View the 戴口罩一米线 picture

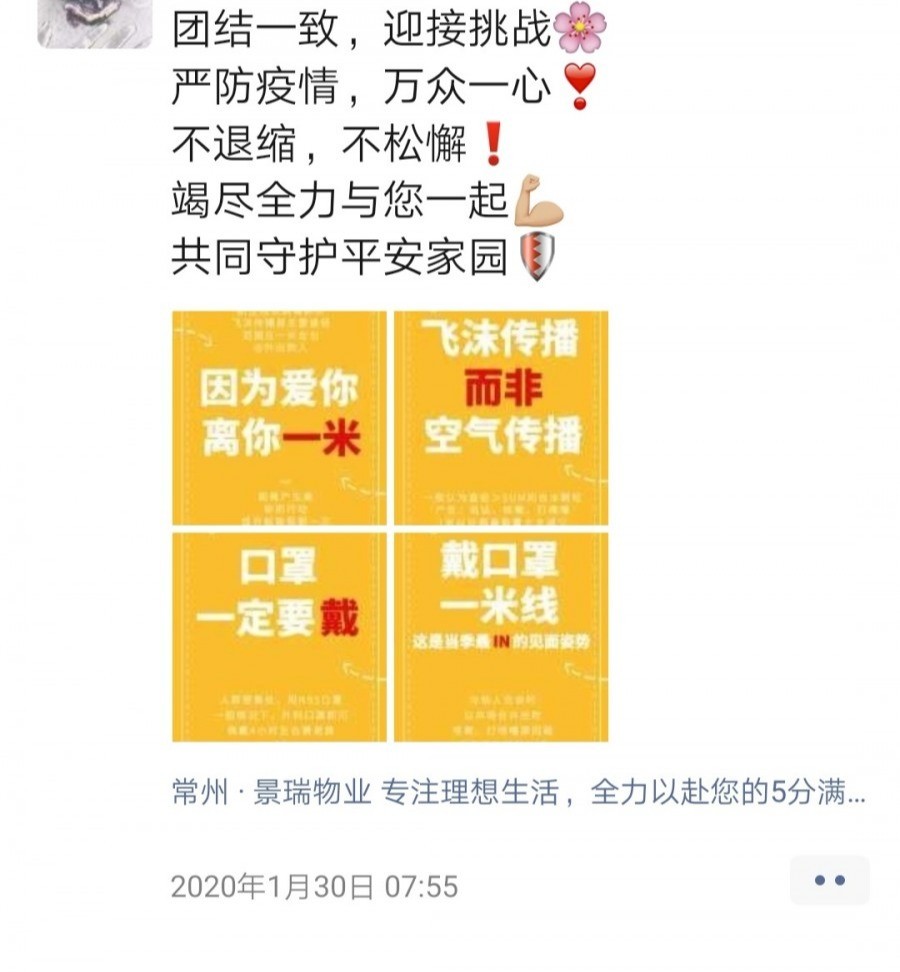(x=501, y=637)
